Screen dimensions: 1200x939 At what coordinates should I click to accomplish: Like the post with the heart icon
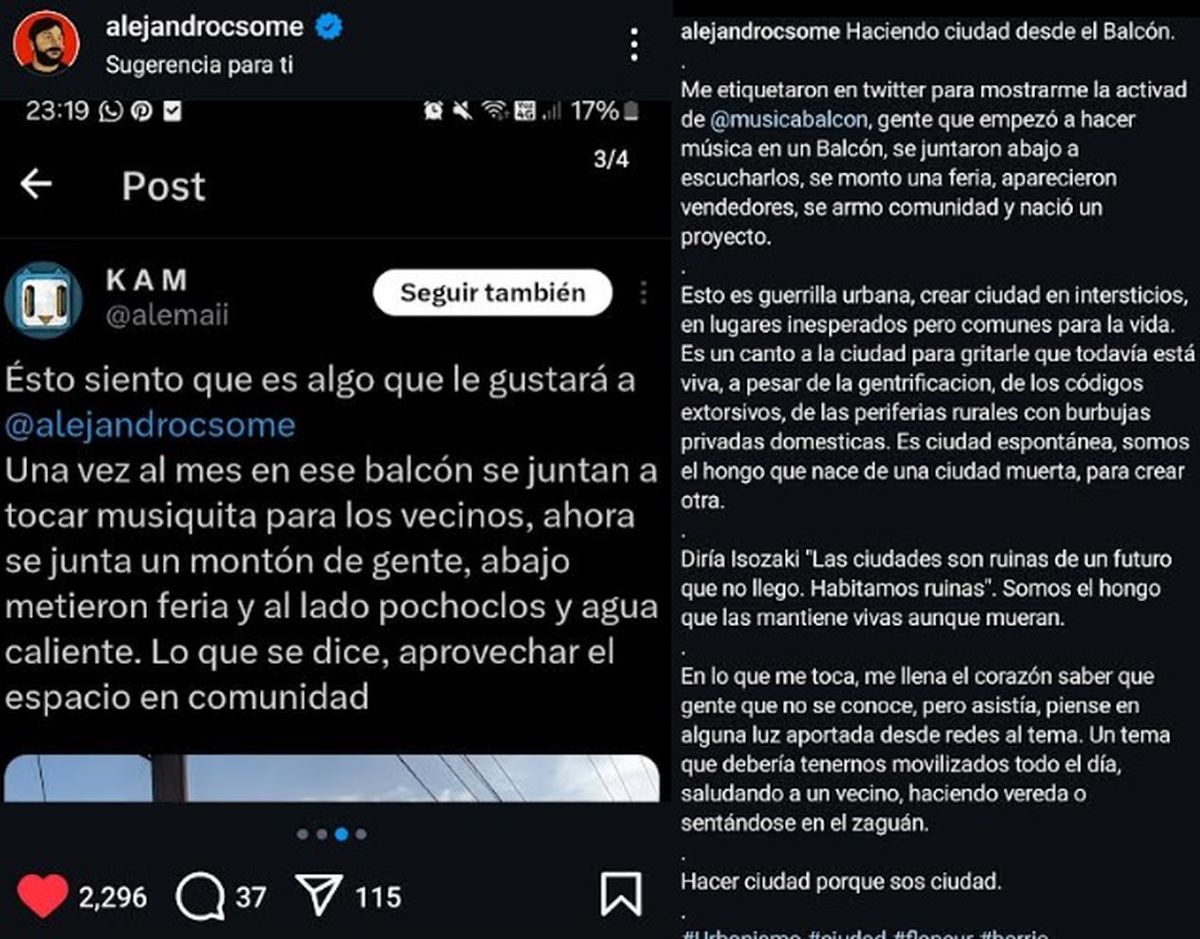[x=43, y=896]
